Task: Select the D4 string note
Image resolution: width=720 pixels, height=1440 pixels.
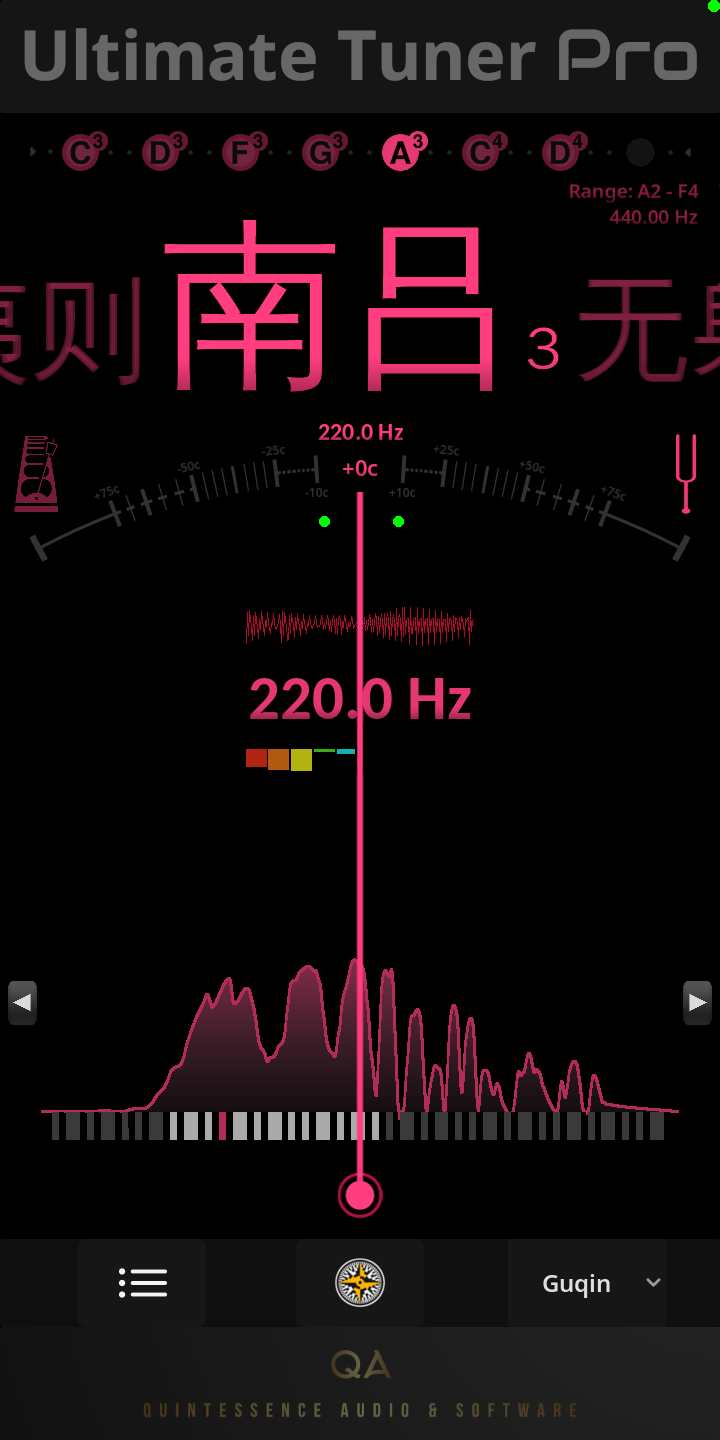Action: (x=561, y=153)
